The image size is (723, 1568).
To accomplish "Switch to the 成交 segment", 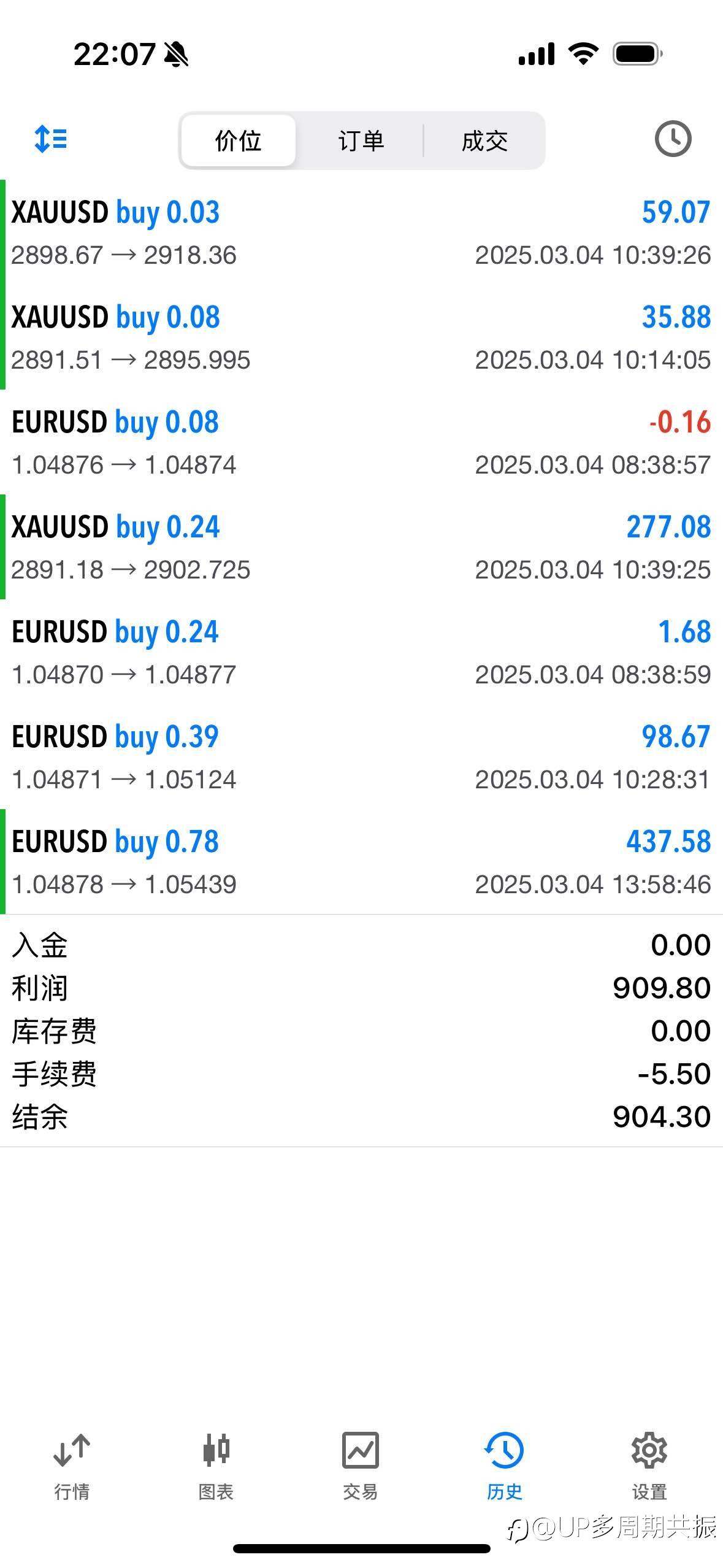I will click(x=484, y=140).
